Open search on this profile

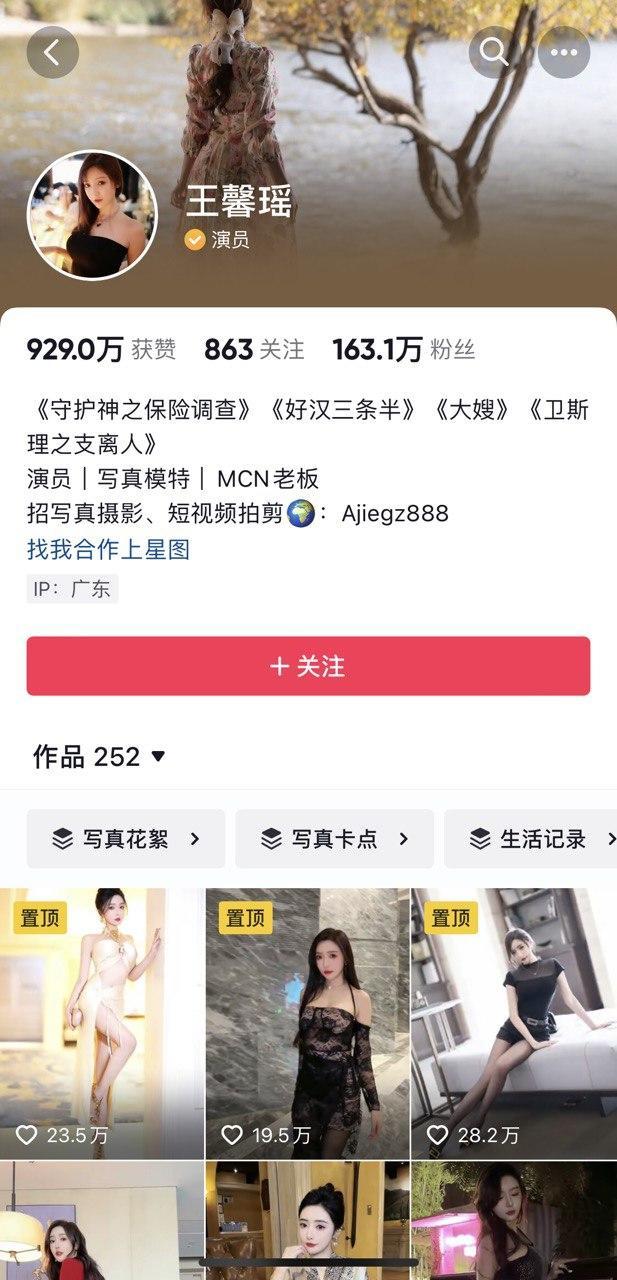tap(495, 52)
